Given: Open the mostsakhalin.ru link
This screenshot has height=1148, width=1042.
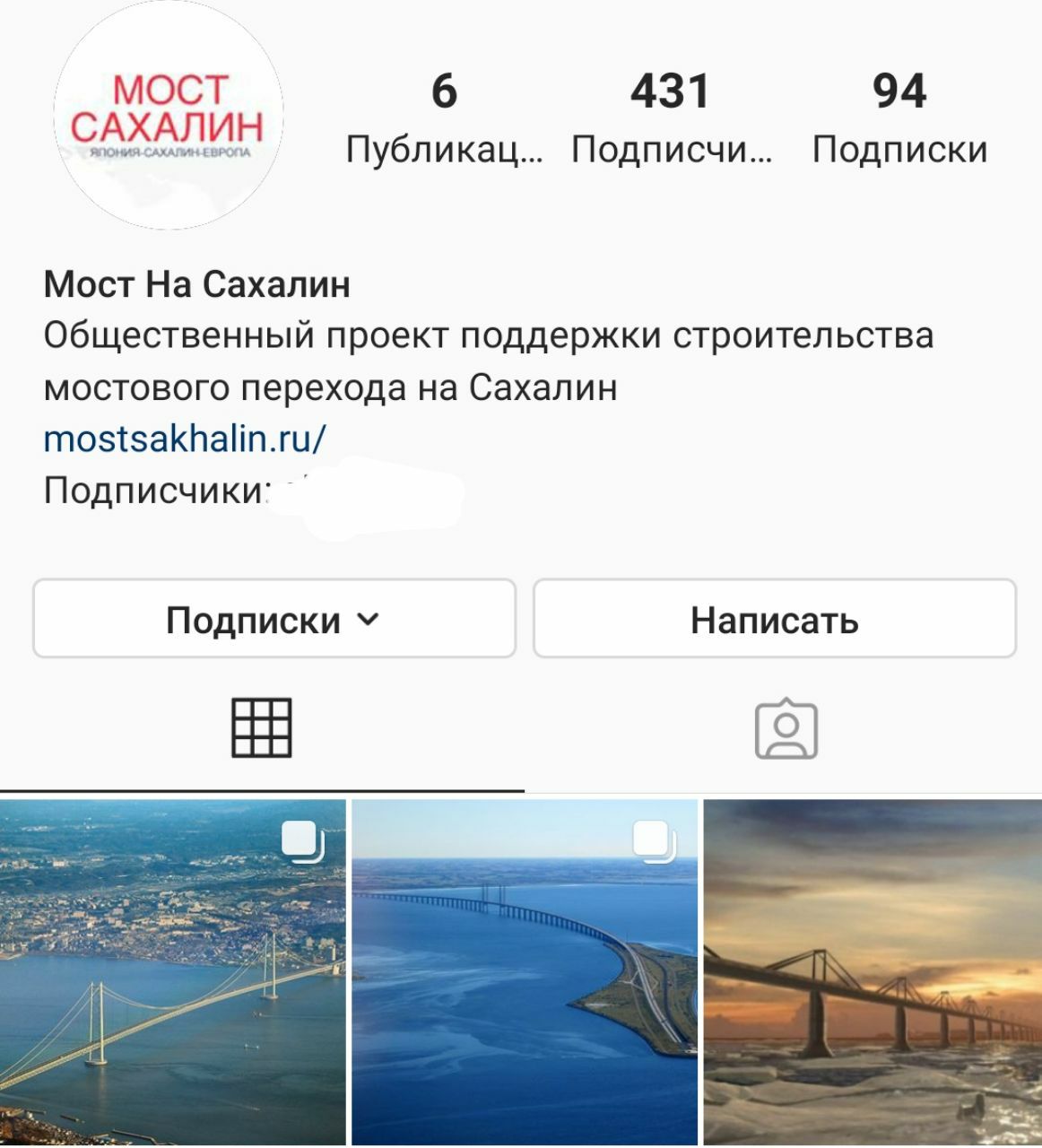Looking at the screenshot, I should pyautogui.click(x=185, y=439).
